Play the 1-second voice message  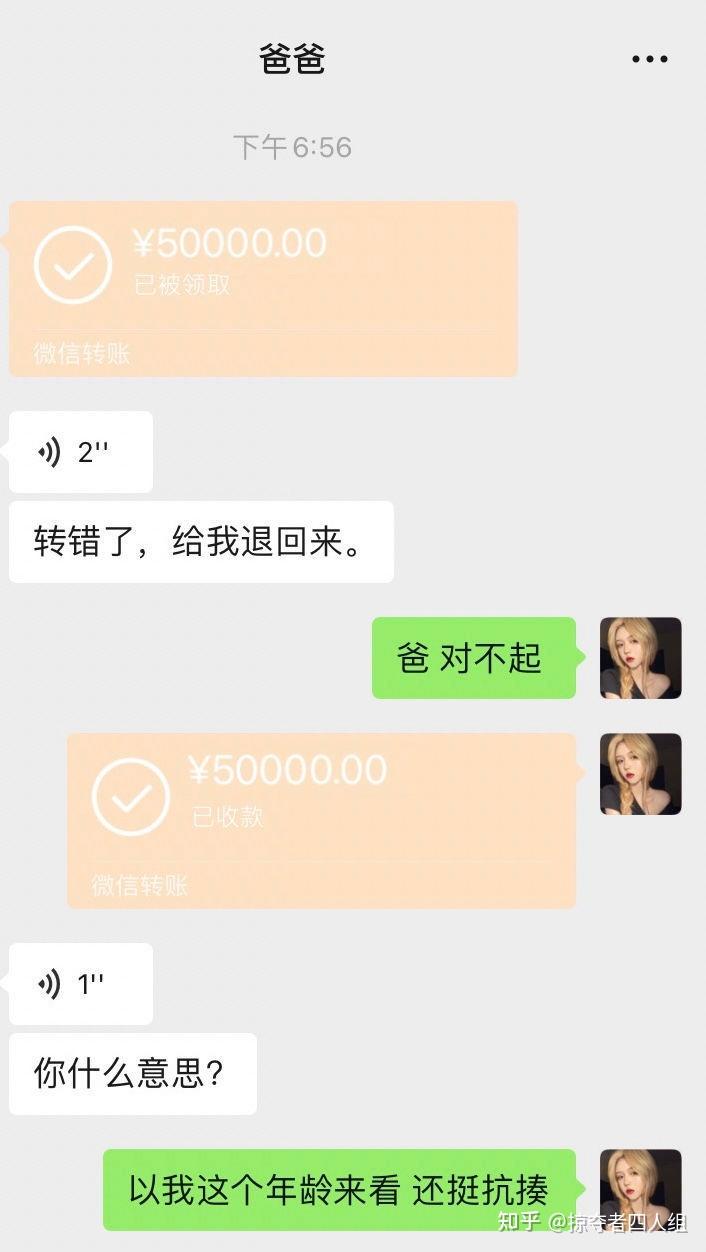[81, 984]
